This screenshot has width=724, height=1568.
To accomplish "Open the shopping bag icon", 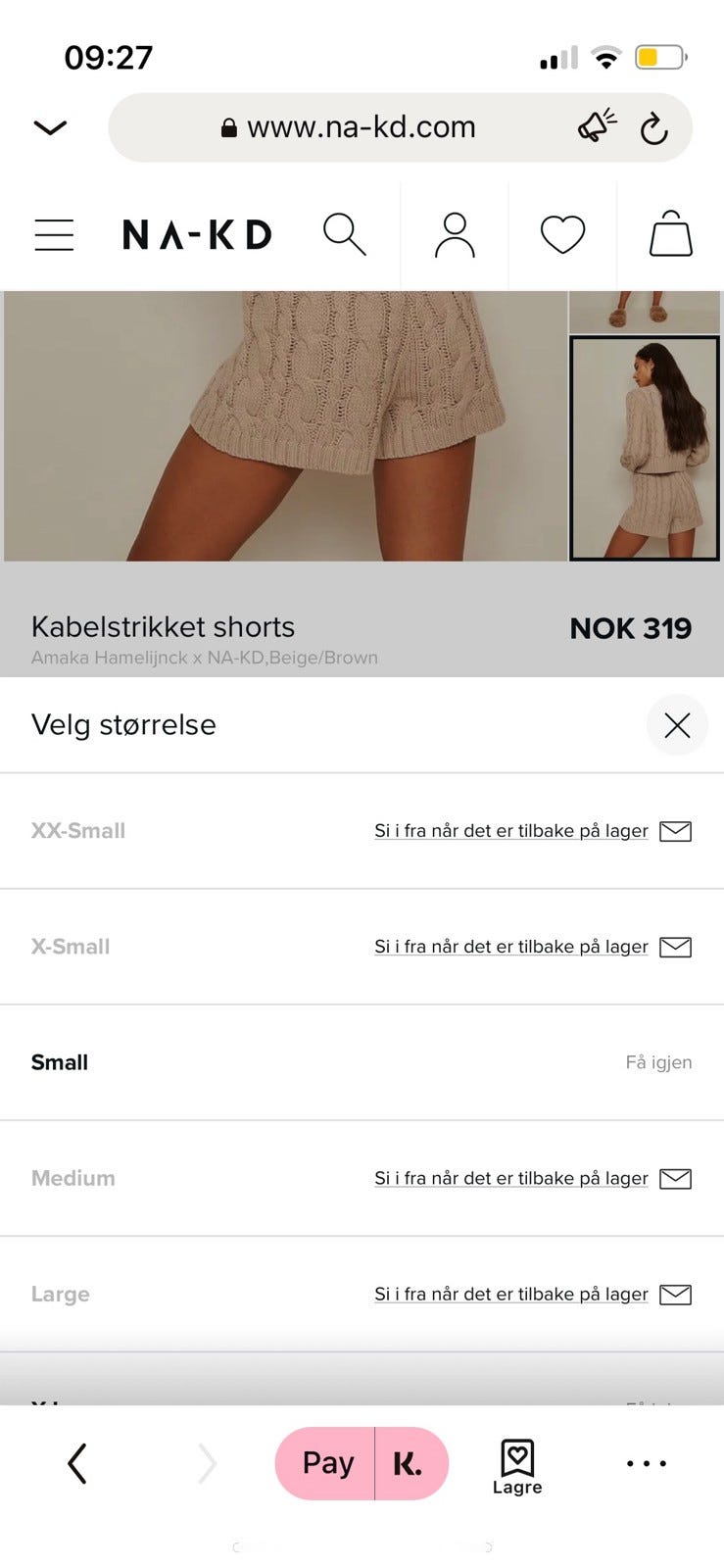I will 670,233.
